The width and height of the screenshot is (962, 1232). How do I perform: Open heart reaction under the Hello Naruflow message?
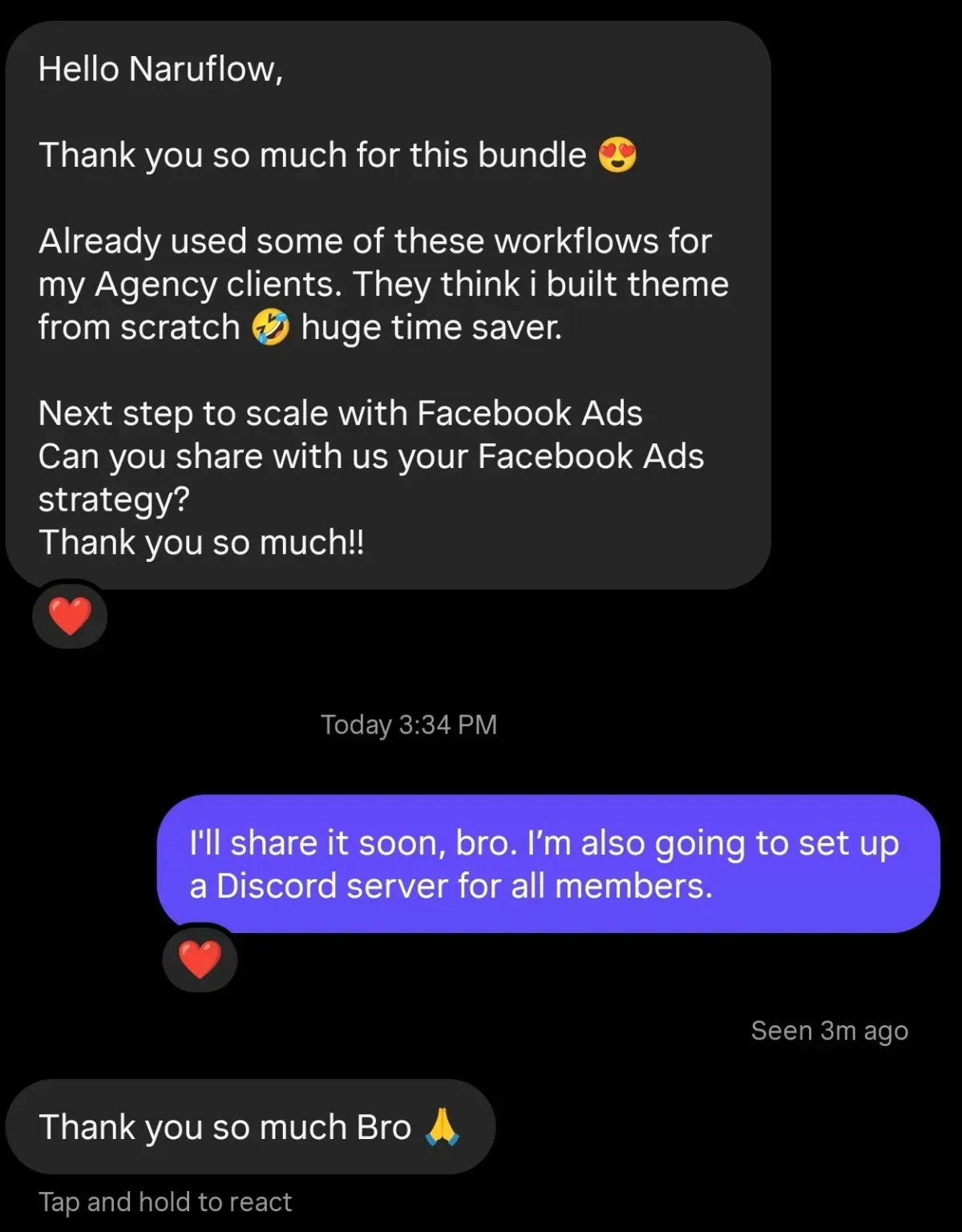(x=70, y=616)
